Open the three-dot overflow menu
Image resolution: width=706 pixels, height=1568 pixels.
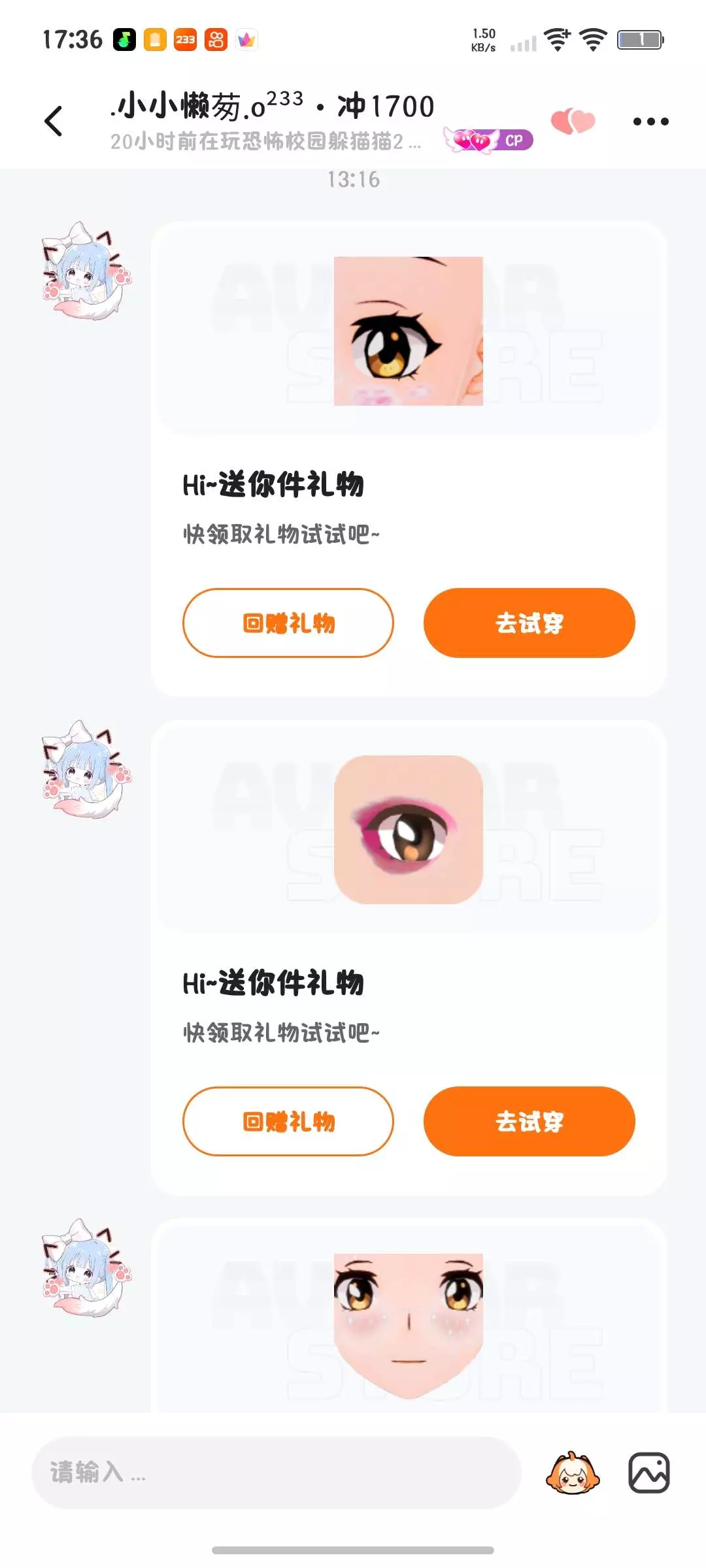point(650,122)
